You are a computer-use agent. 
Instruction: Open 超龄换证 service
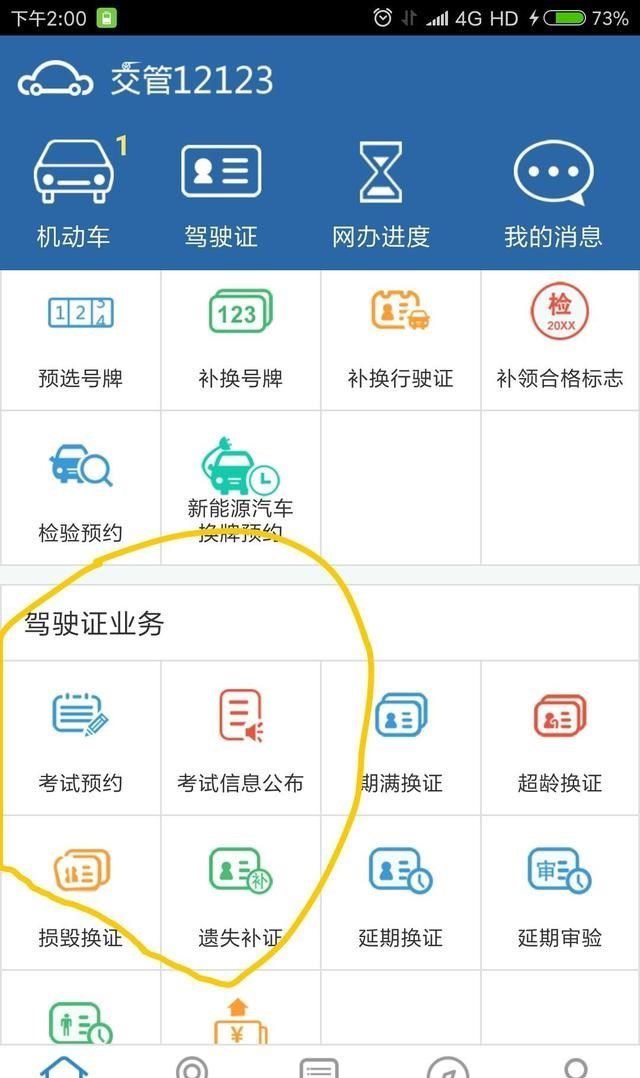(x=560, y=740)
